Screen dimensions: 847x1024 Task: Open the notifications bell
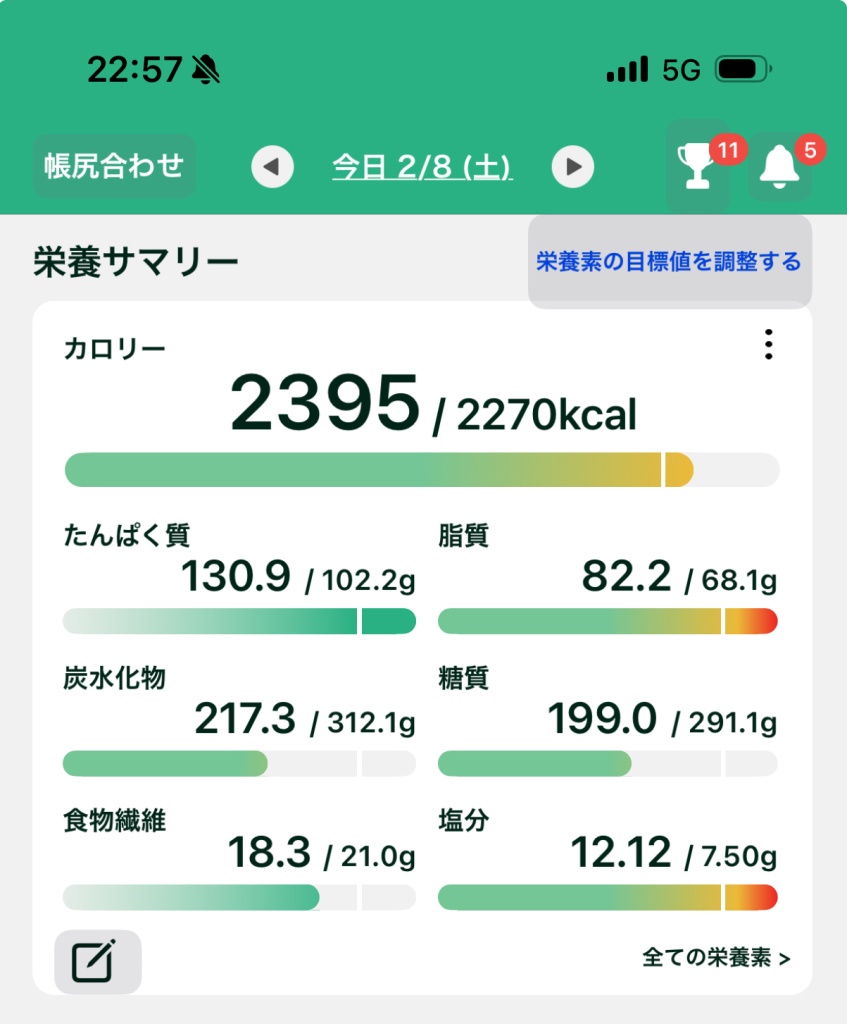coord(780,167)
